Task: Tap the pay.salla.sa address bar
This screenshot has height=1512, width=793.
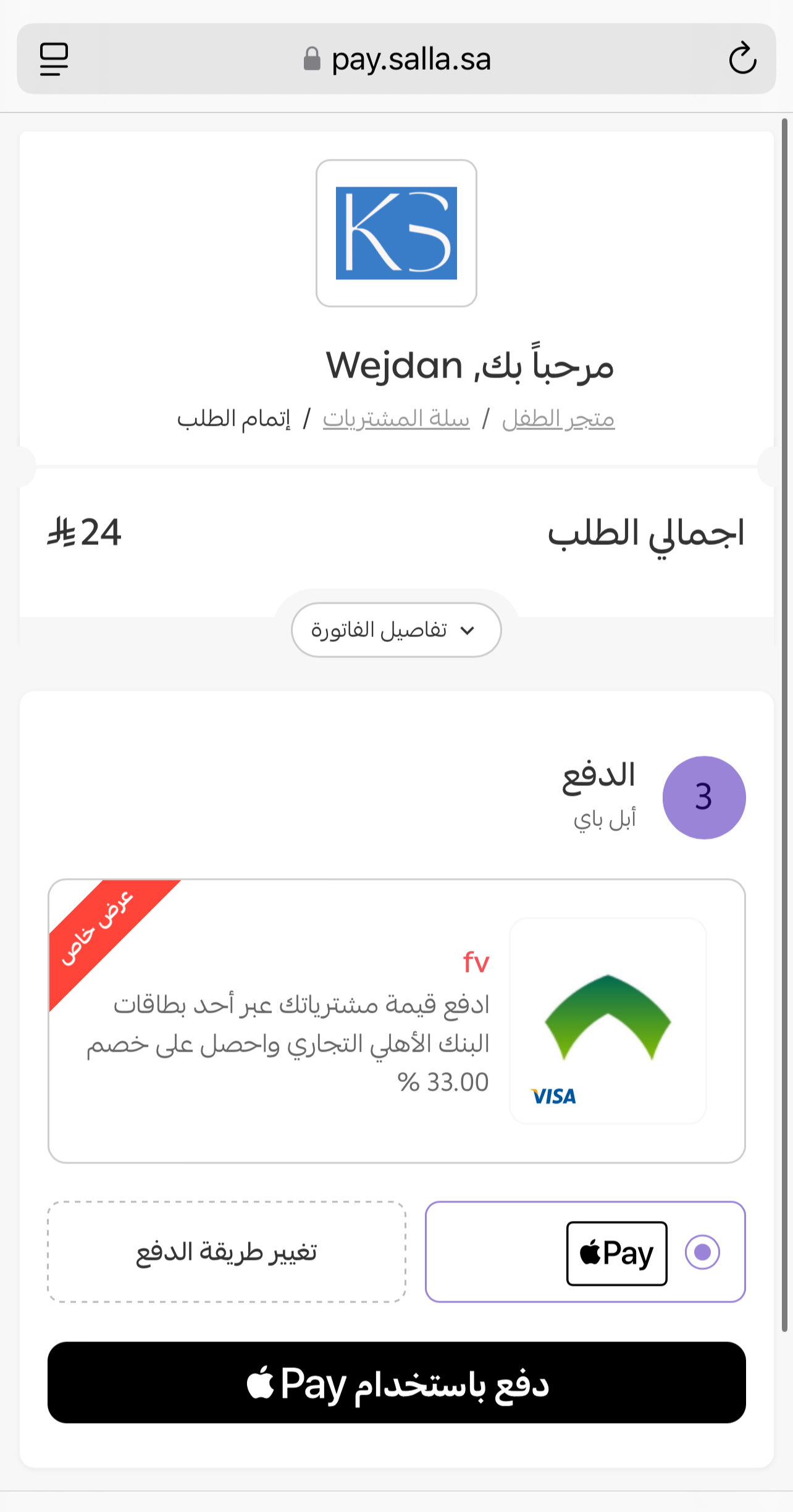Action: pos(396,59)
